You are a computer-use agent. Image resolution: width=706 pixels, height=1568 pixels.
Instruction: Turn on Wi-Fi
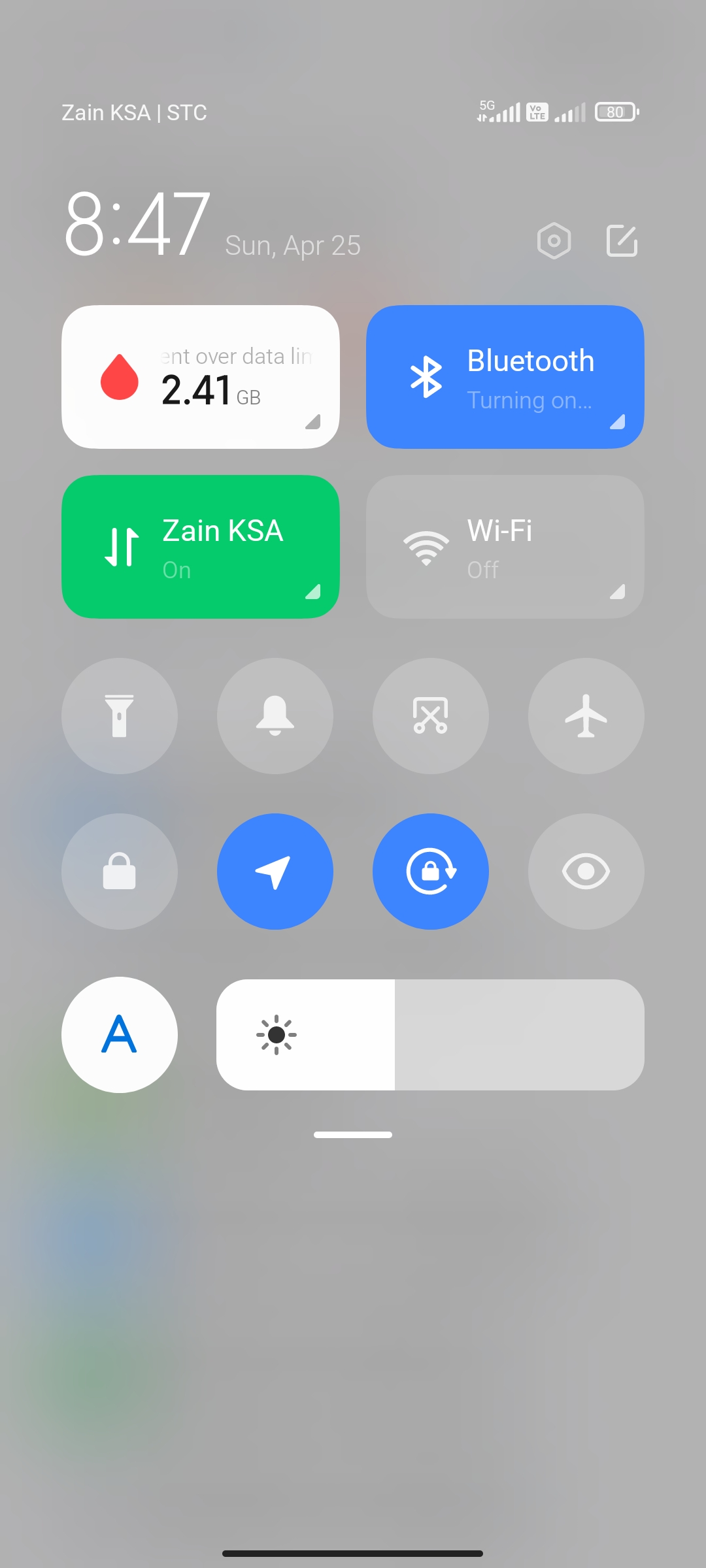505,547
